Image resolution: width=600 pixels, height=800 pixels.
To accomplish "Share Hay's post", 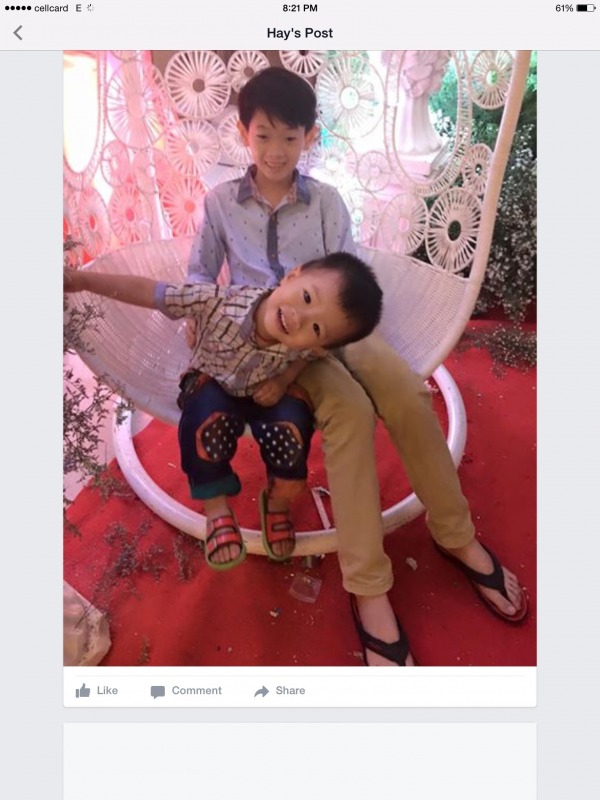I will 280,691.
